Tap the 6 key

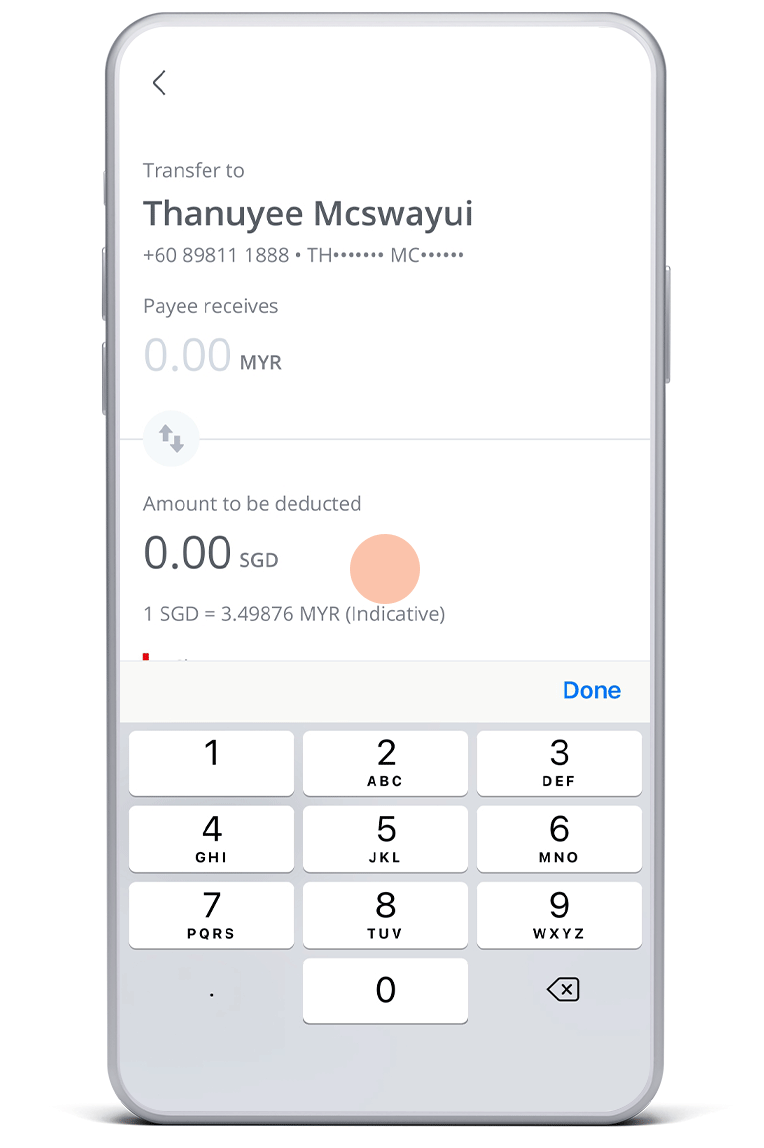[x=559, y=839]
